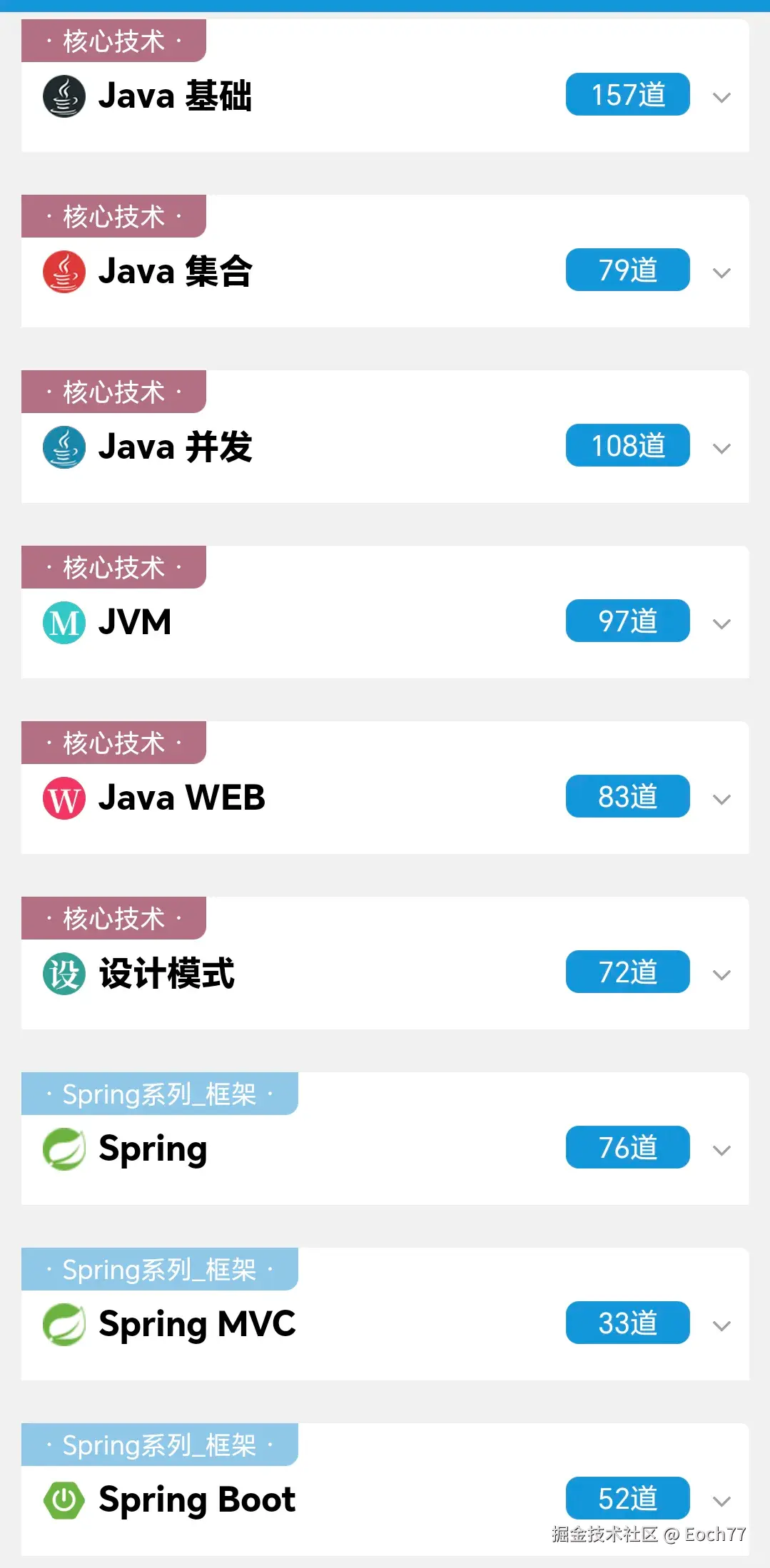Screen dimensions: 770x1568
Task: Open the JVM question list
Action: (x=136, y=622)
